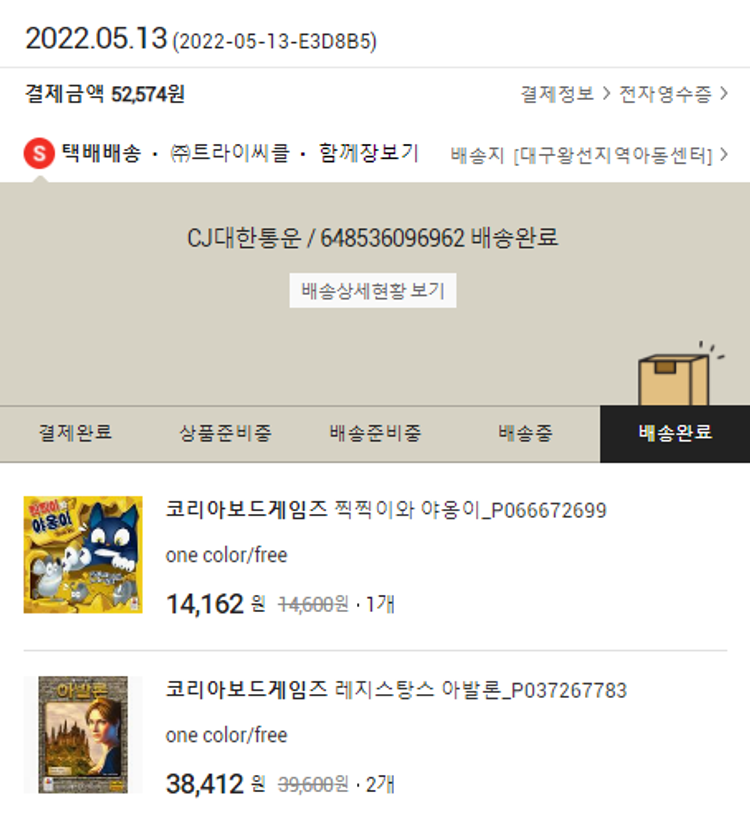Open the 찍찍이와 야옹이 product
750x831 pixels.
(x=385, y=511)
